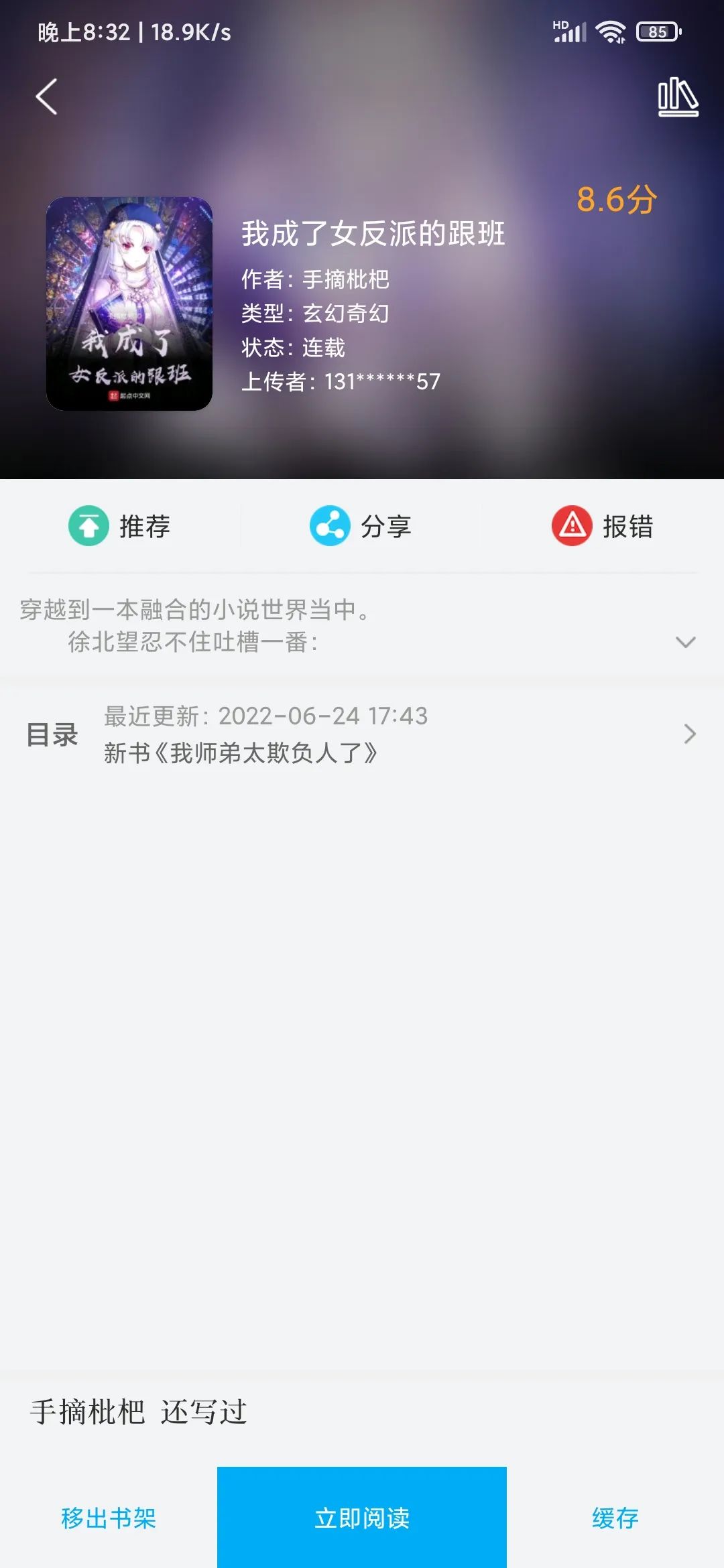
Task: Open the 目录 chapter list
Action: click(362, 734)
